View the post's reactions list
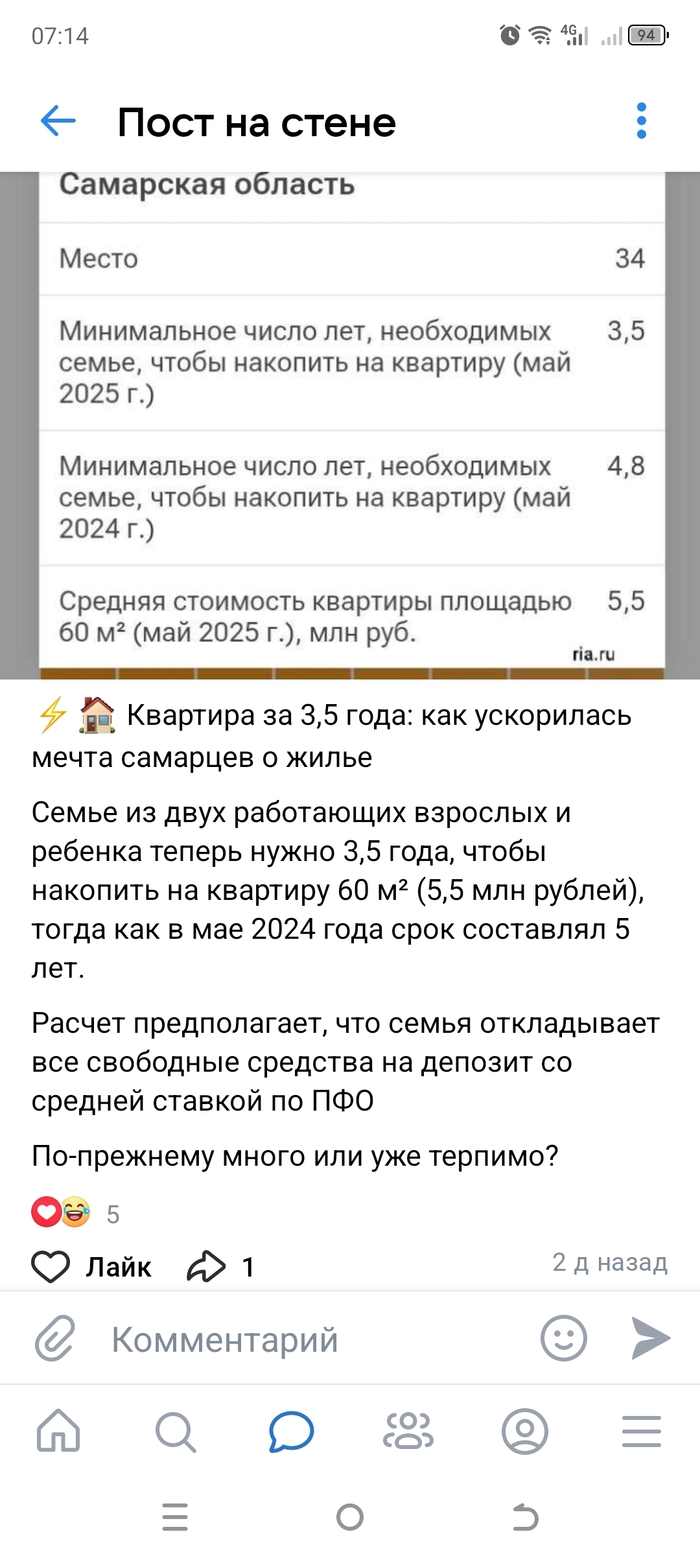The width and height of the screenshot is (700, 1556). tap(75, 1214)
